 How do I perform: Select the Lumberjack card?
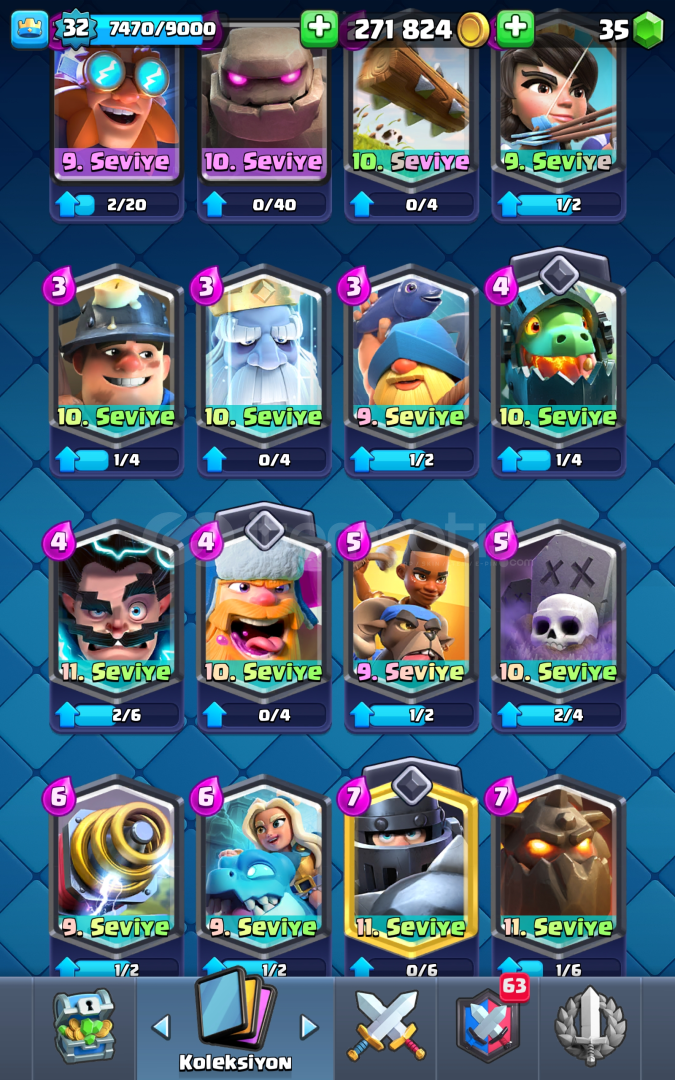(x=264, y=620)
